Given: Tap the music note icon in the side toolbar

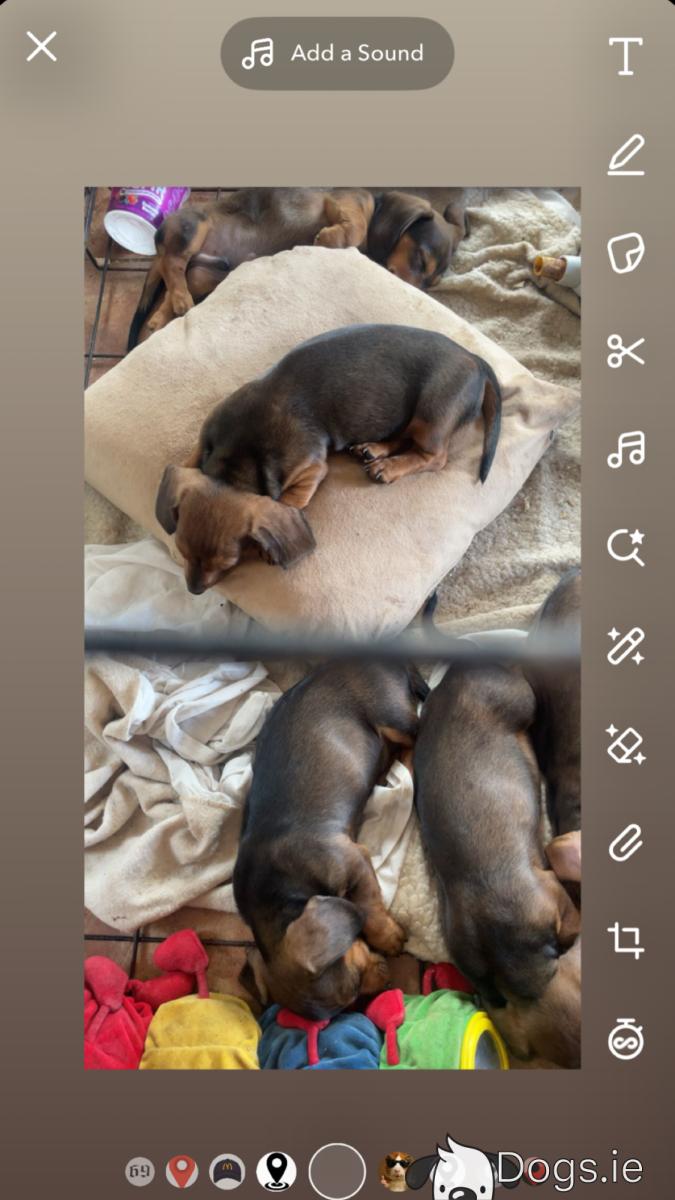Looking at the screenshot, I should tap(626, 449).
